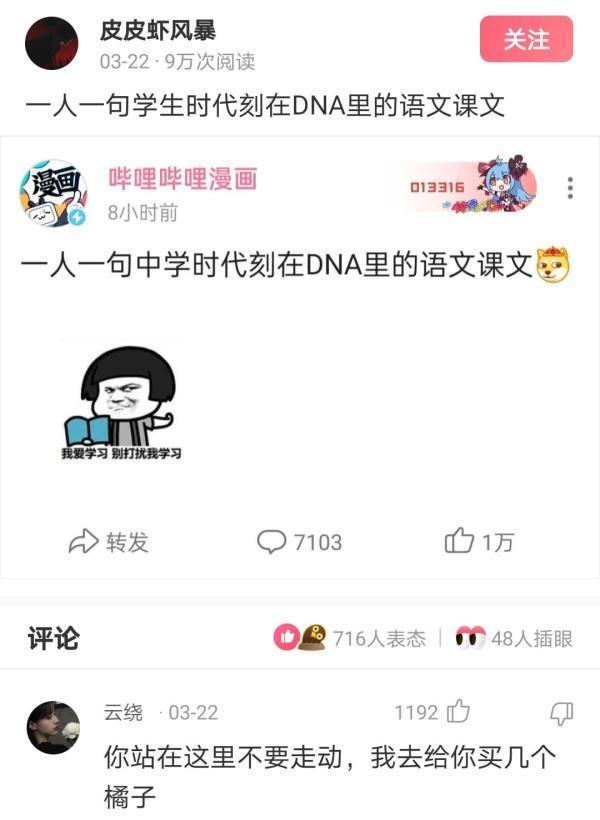Open 皮皮虾风暴's profile avatar
600x820 pixels.
51,44
